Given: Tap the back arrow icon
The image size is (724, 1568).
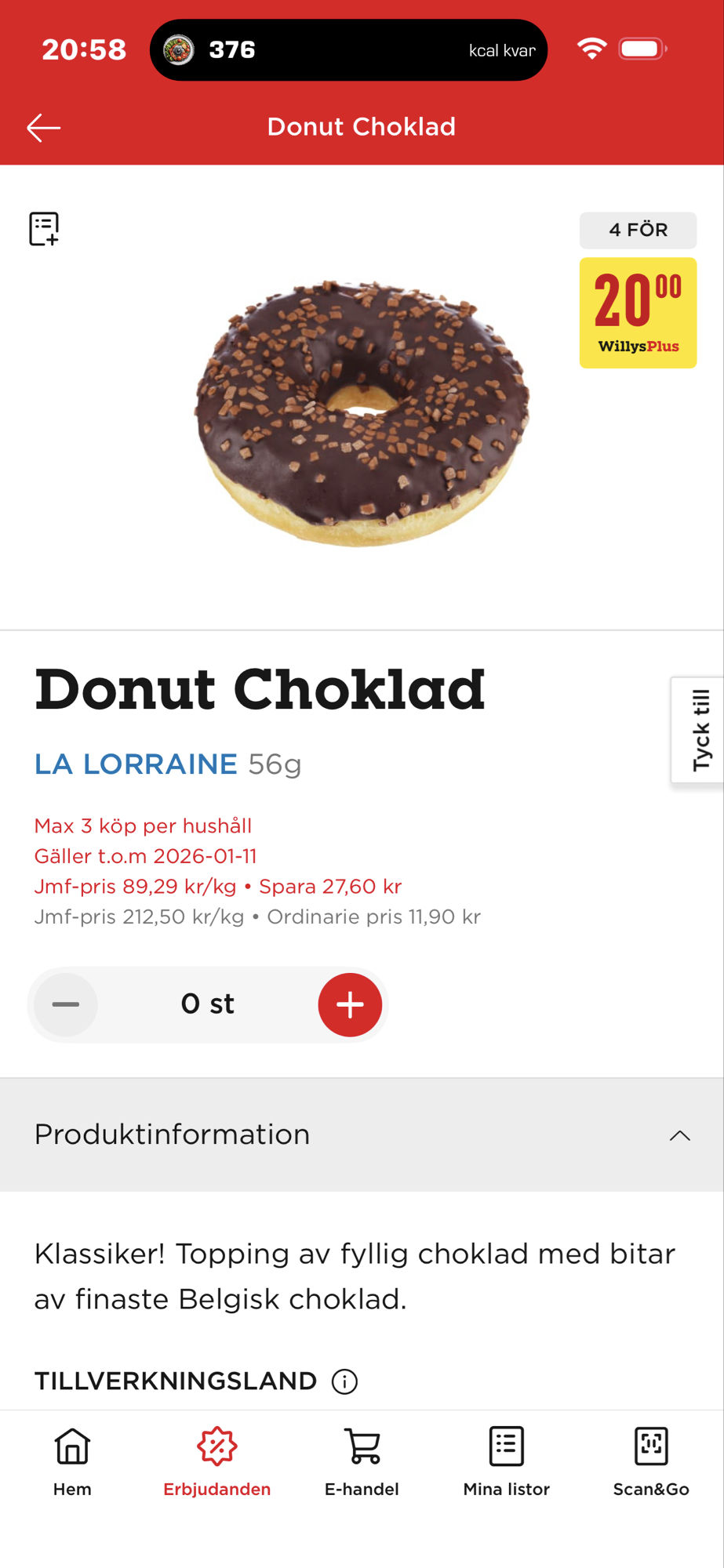Looking at the screenshot, I should coord(43,127).
